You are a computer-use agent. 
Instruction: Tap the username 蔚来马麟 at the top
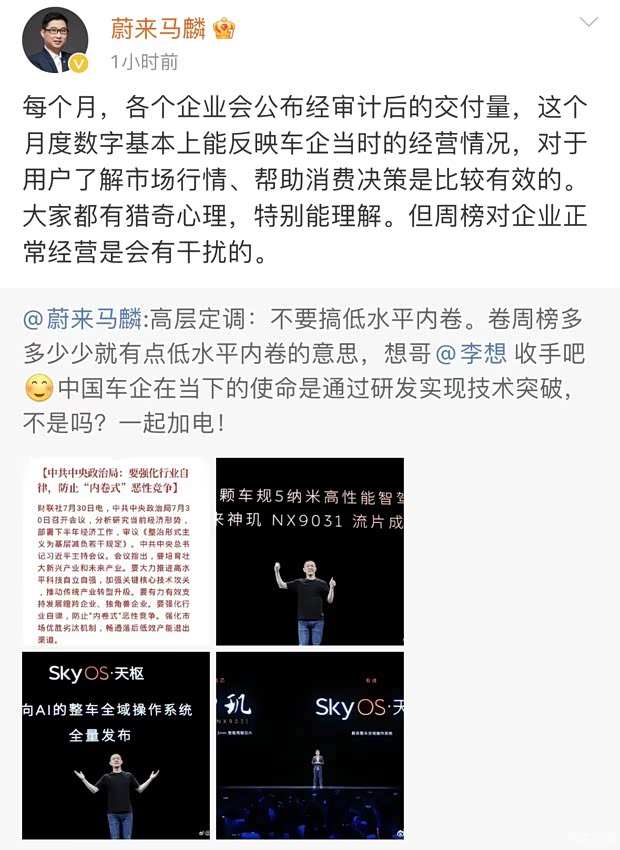coord(156,27)
